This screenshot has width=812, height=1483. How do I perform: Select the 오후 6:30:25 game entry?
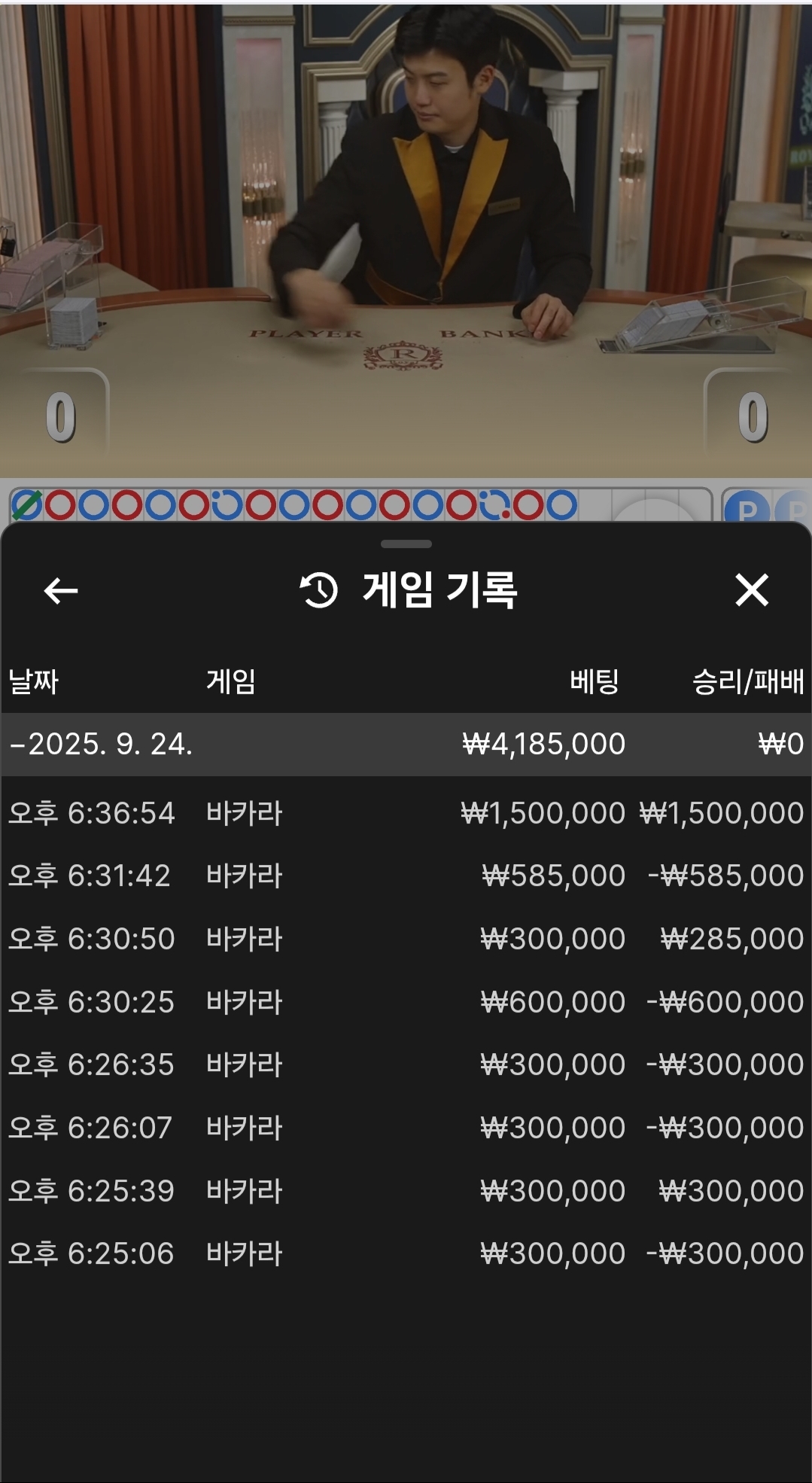pos(406,1003)
